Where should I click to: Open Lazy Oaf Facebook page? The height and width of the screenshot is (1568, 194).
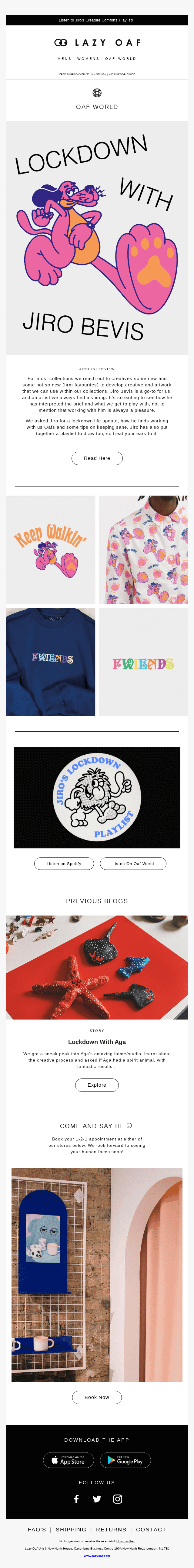(76, 1498)
